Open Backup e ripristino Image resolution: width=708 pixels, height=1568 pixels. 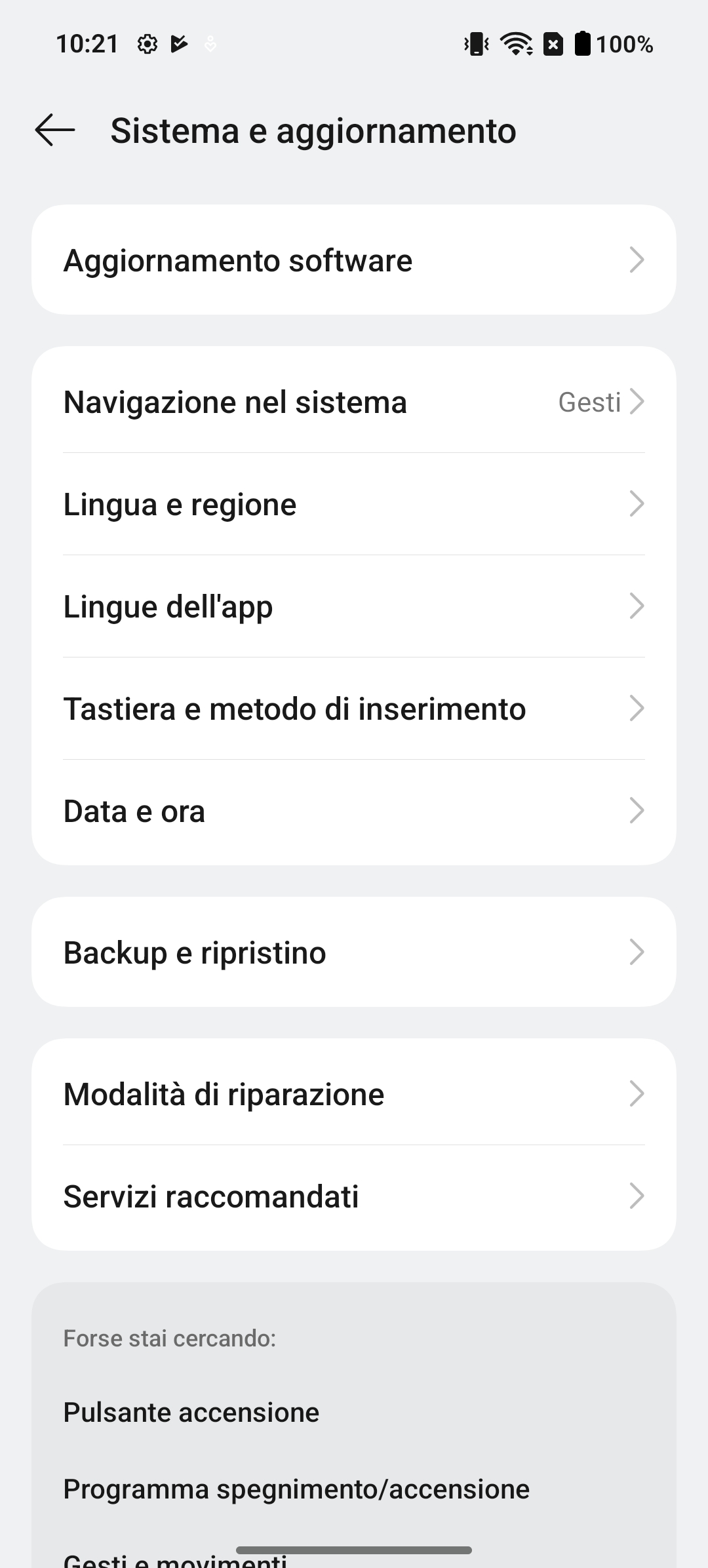(354, 952)
